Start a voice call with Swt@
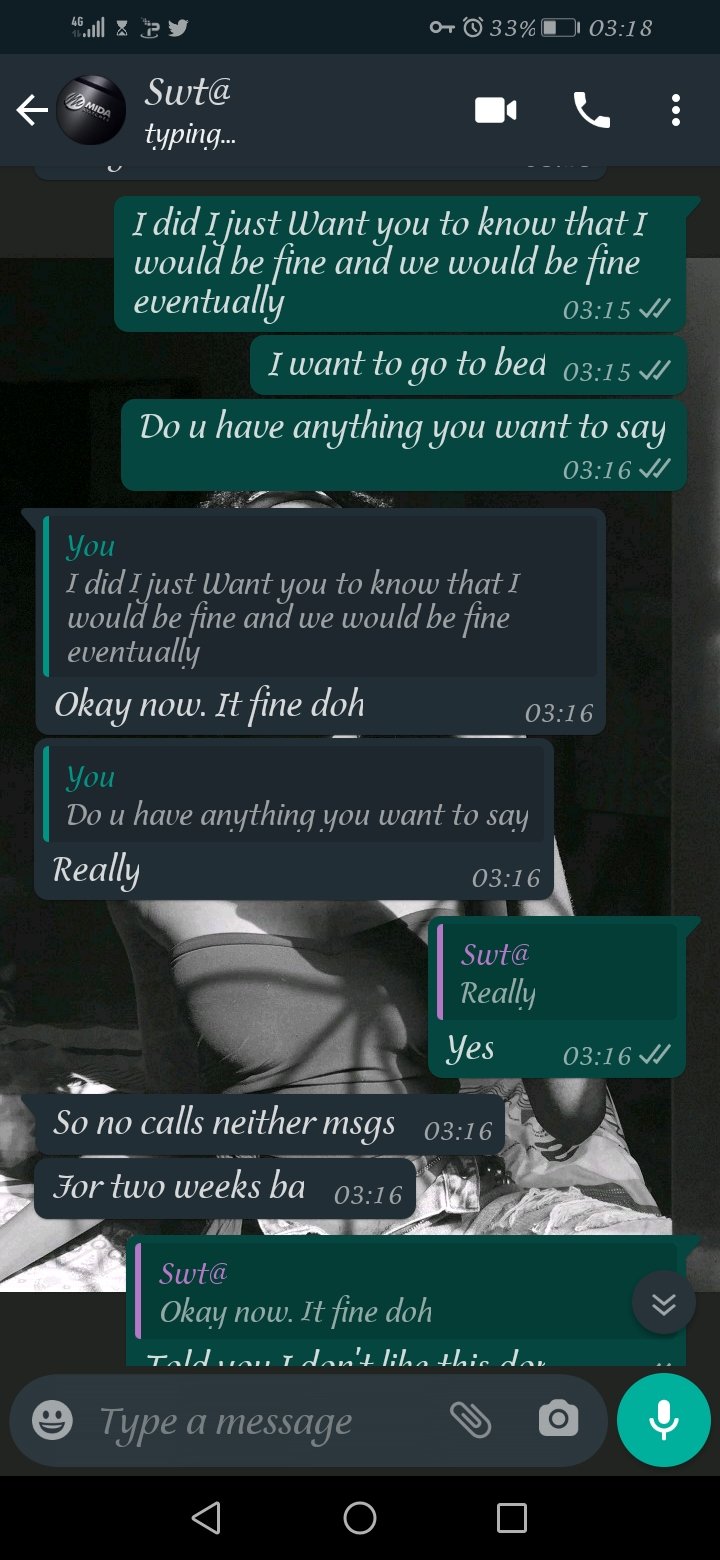This screenshot has width=720, height=1560. [x=591, y=110]
